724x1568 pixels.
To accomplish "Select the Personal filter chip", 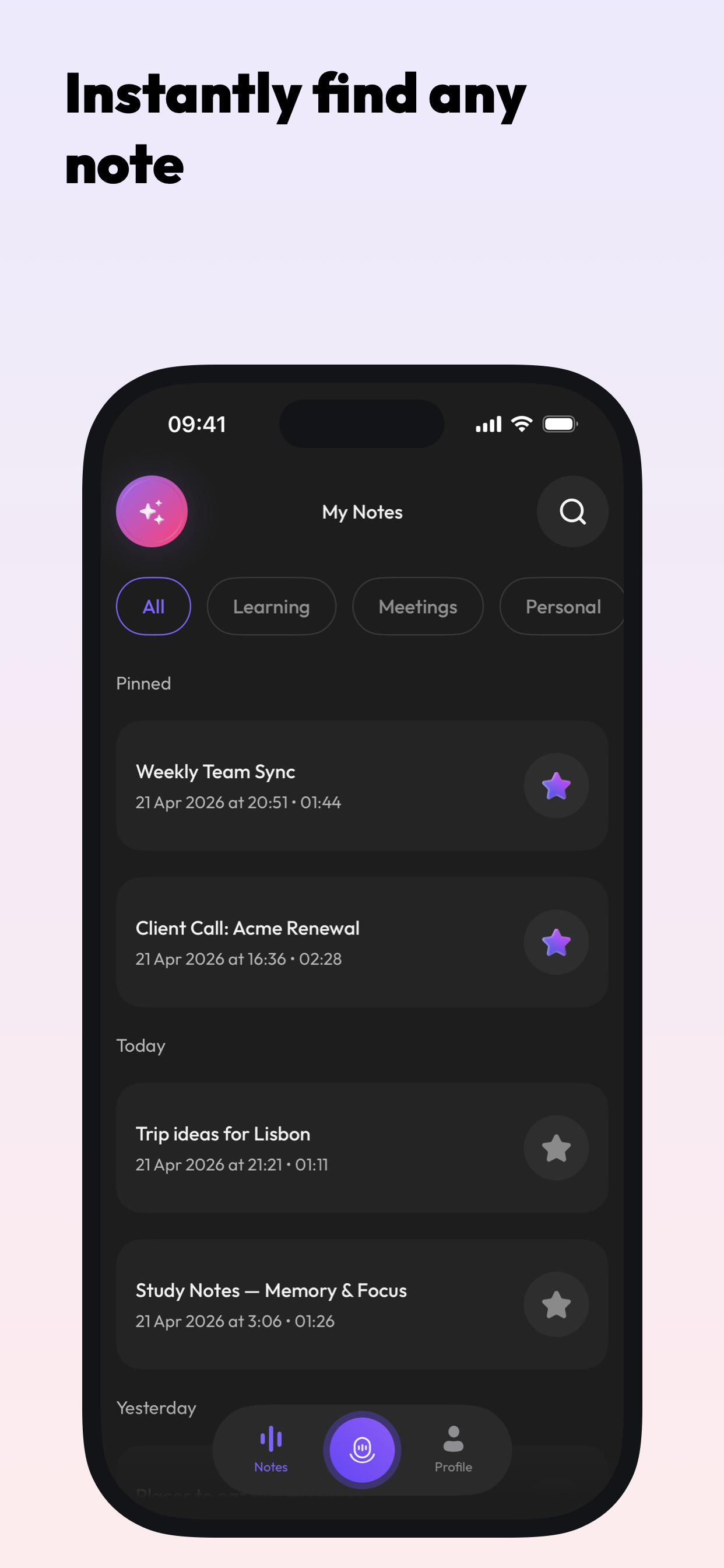I will pyautogui.click(x=561, y=606).
